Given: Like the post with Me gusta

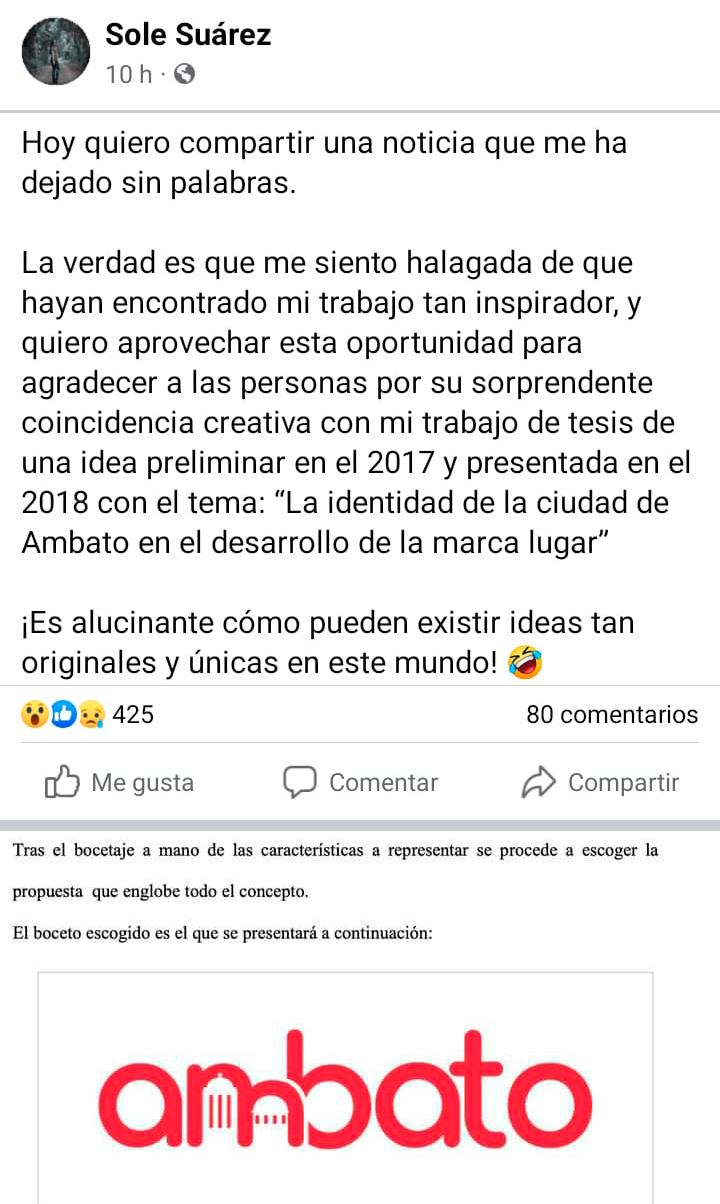Looking at the screenshot, I should pyautogui.click(x=120, y=782).
